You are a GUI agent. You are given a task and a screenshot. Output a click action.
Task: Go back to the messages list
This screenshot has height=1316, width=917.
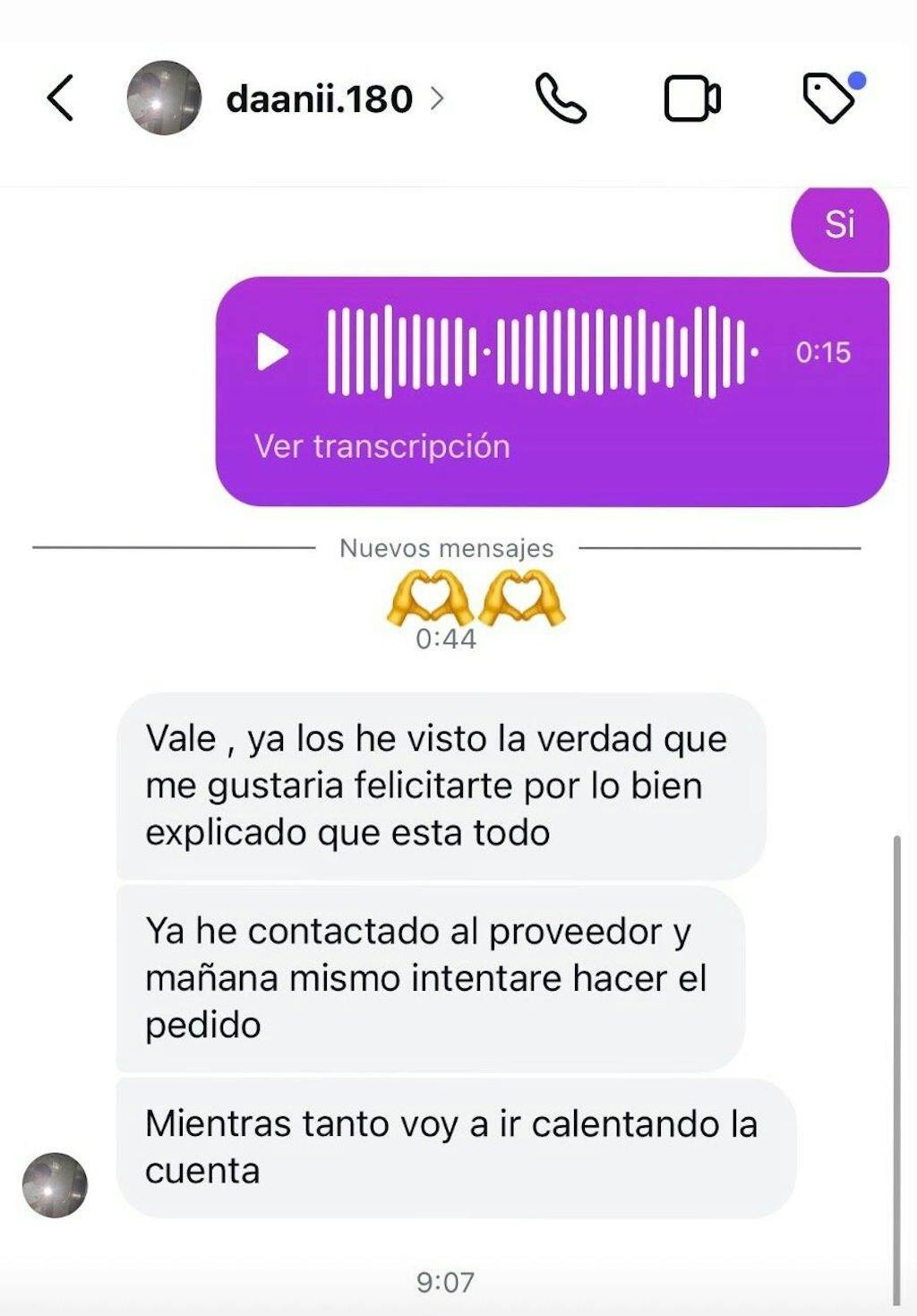pos(60,98)
